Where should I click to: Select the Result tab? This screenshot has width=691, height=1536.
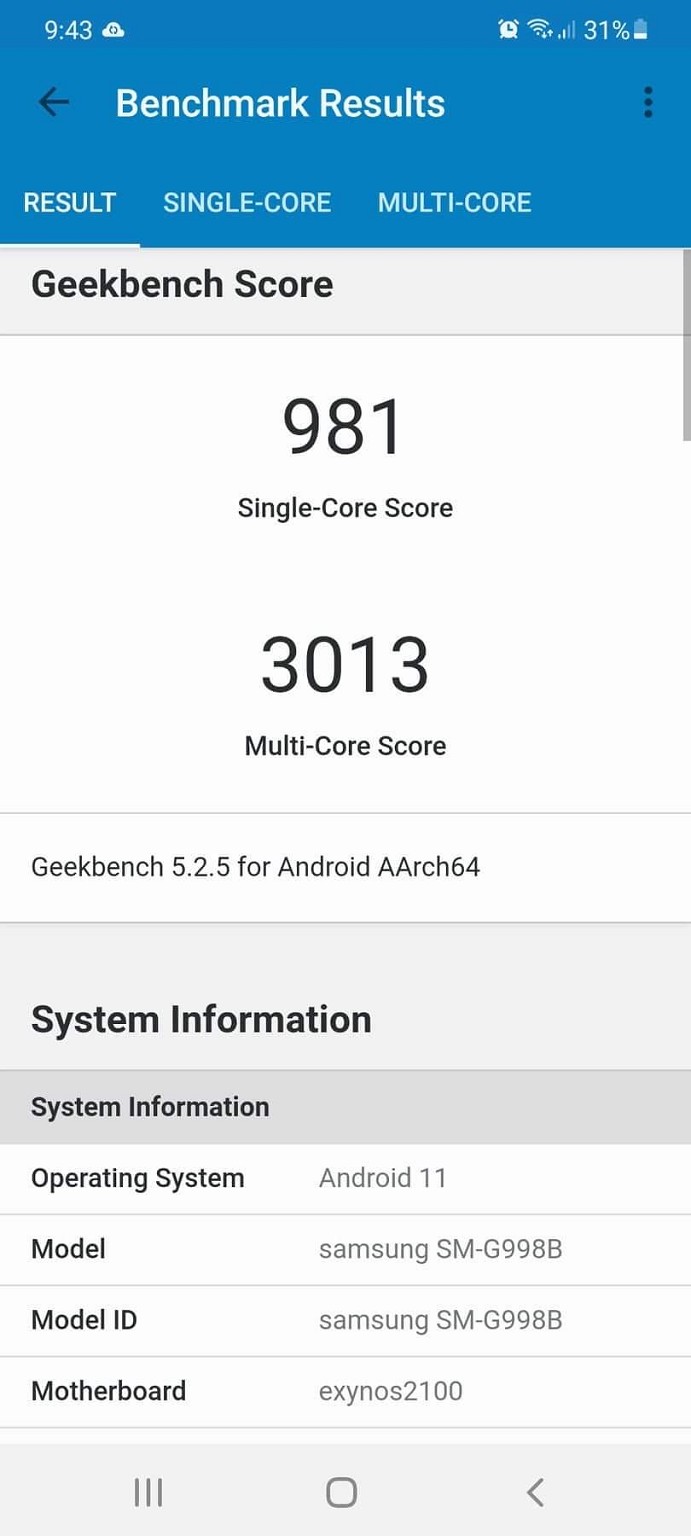point(70,202)
